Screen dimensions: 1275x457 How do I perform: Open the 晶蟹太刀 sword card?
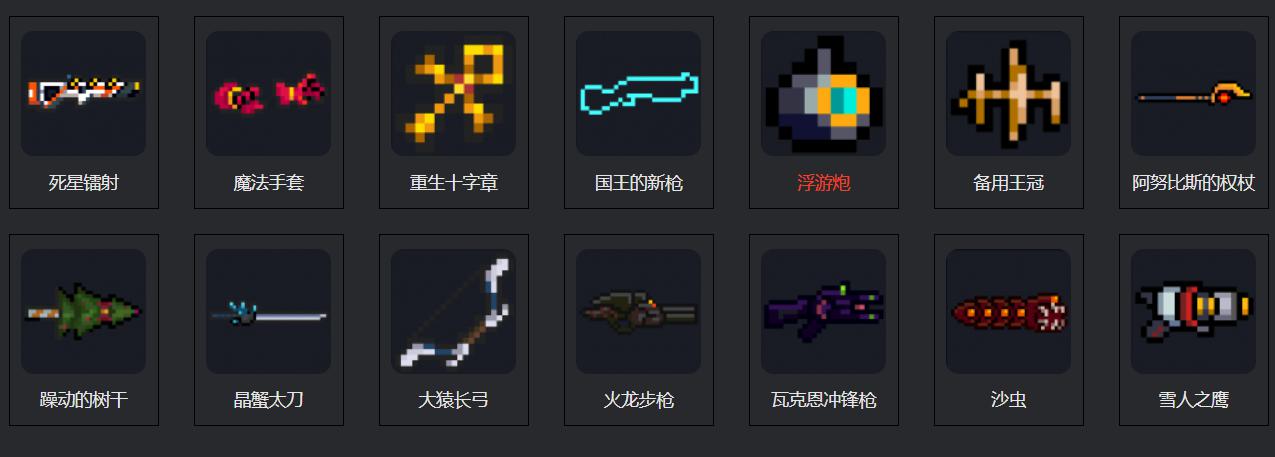tap(269, 330)
